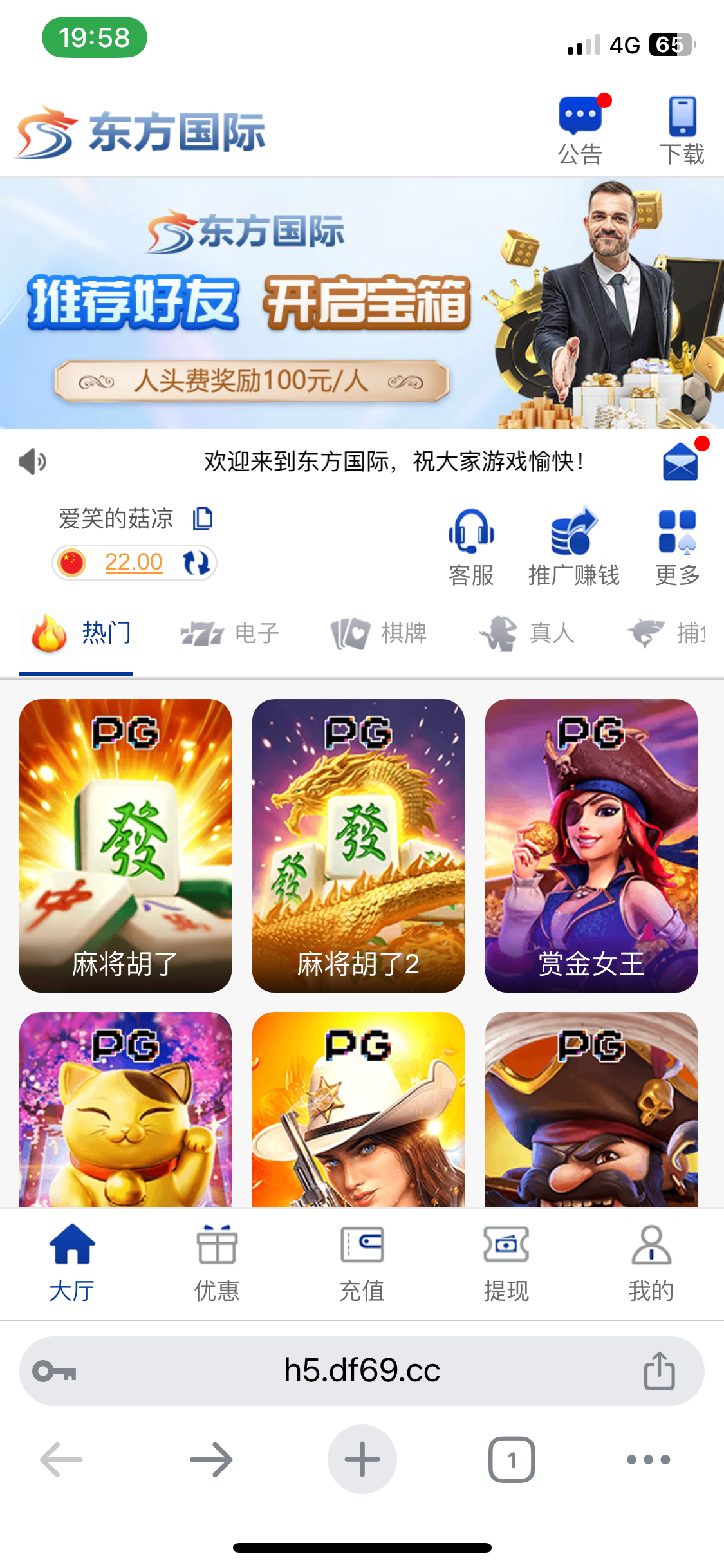
Task: Launch the 赏金女王 game
Action: point(591,845)
